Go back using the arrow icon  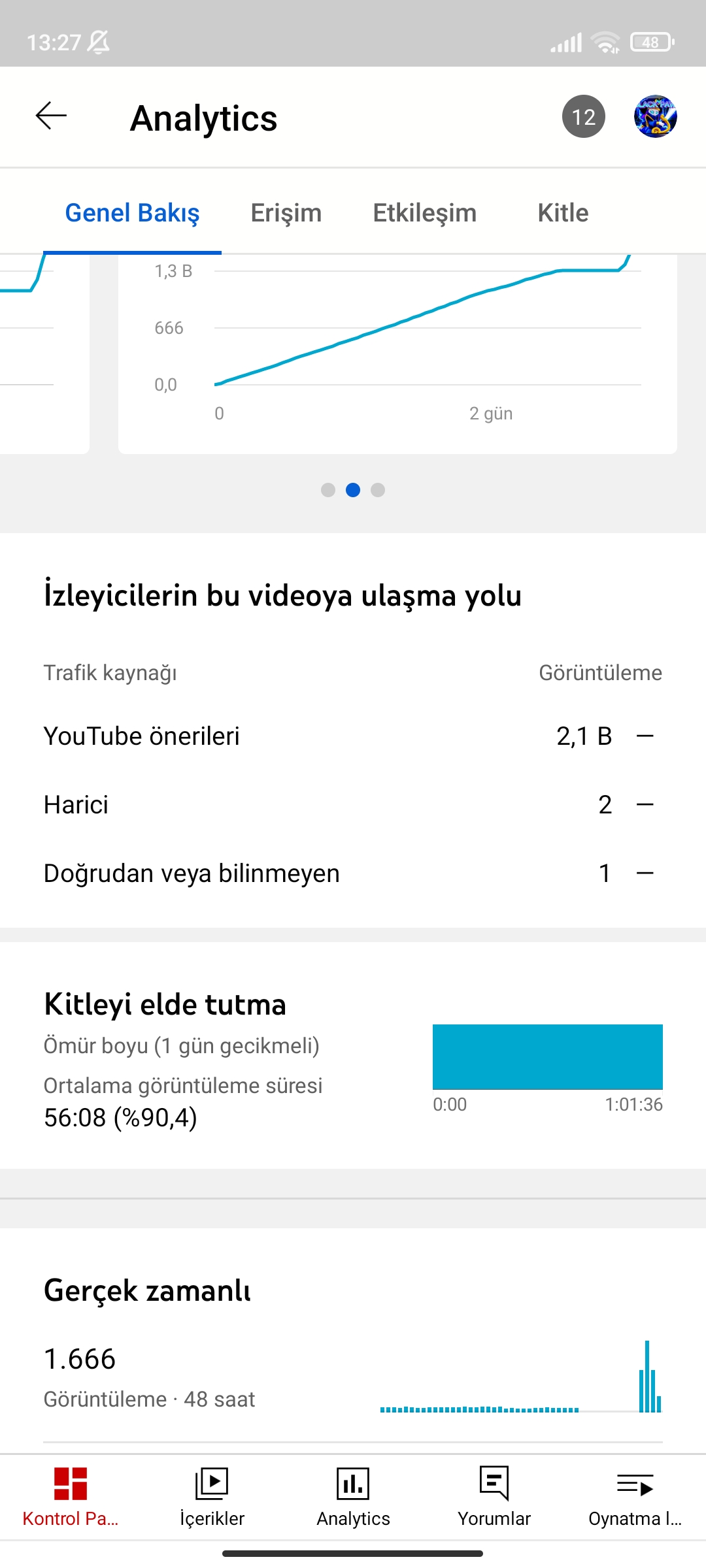pyautogui.click(x=51, y=116)
